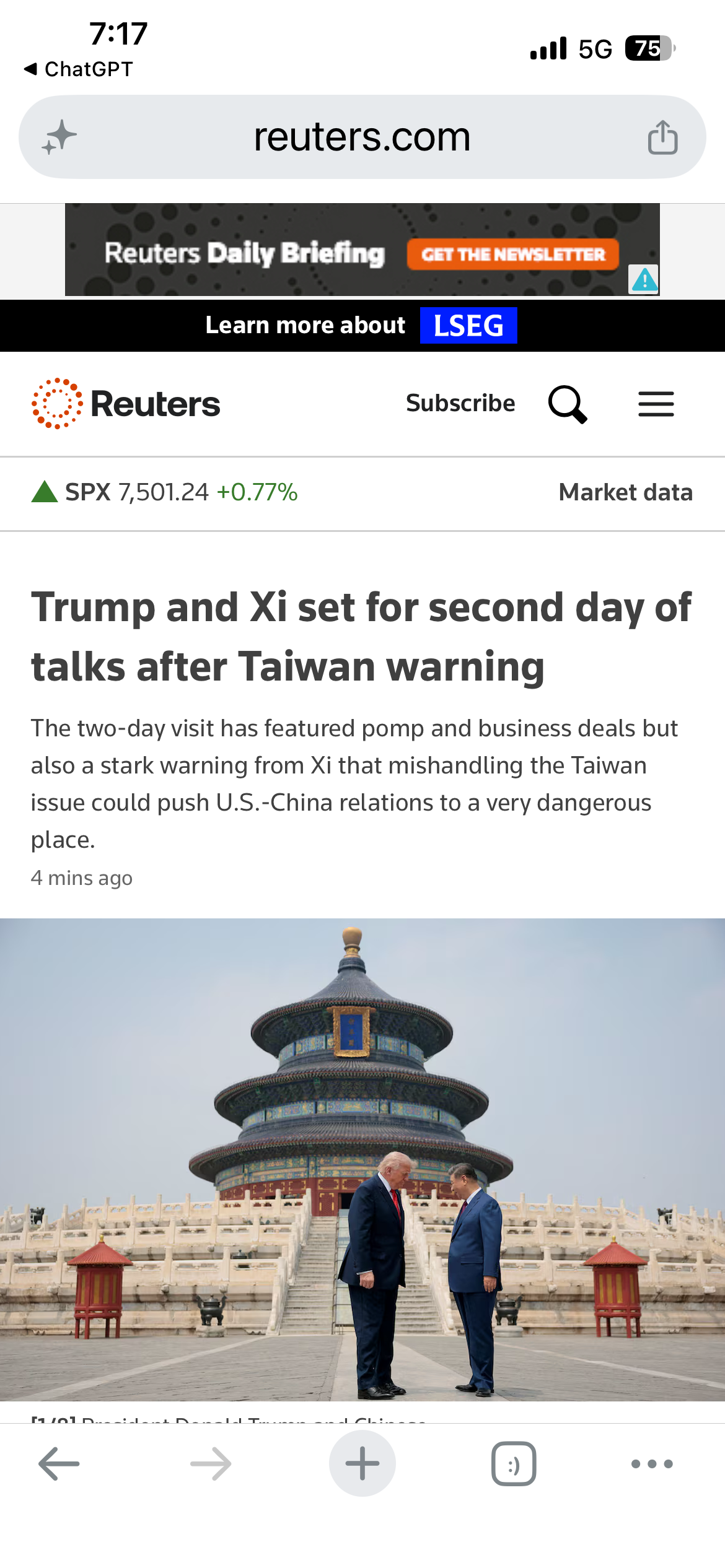Learn more about LSEG banner
The width and height of the screenshot is (725, 1568).
point(362,325)
